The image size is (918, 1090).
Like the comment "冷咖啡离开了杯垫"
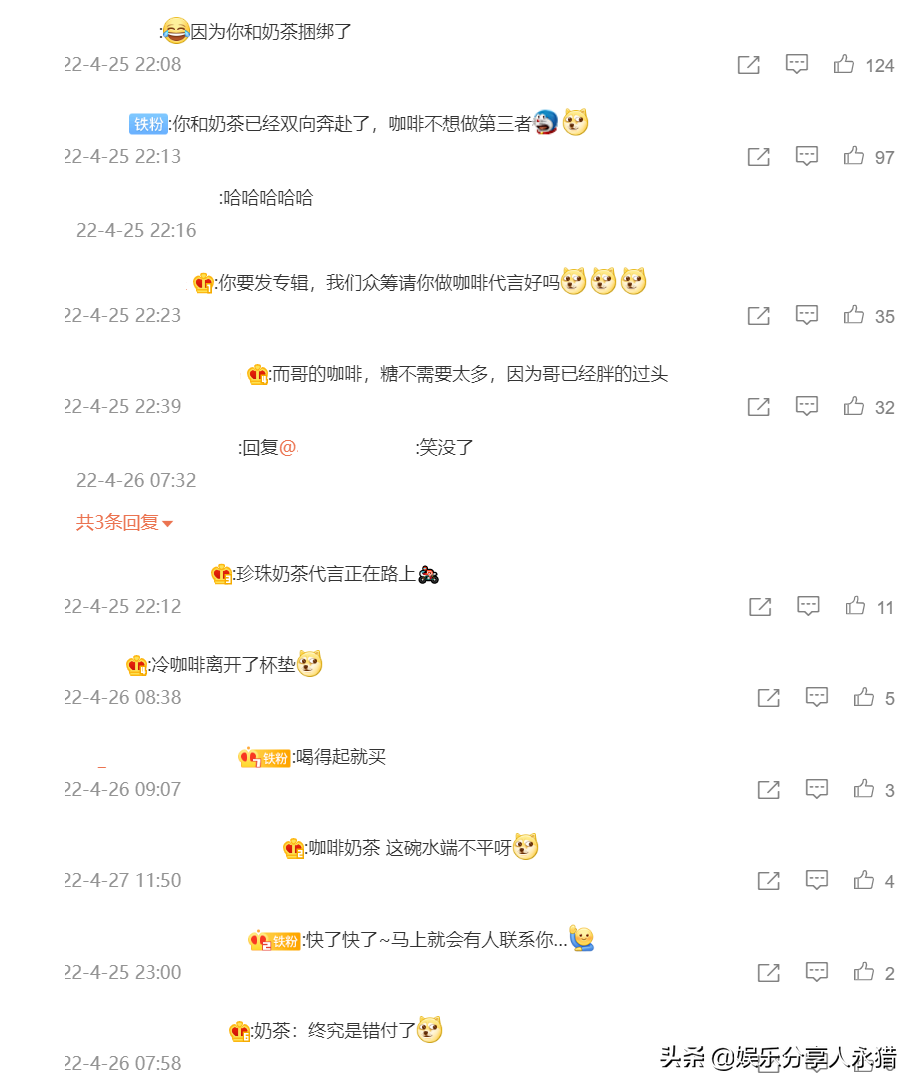tap(864, 698)
